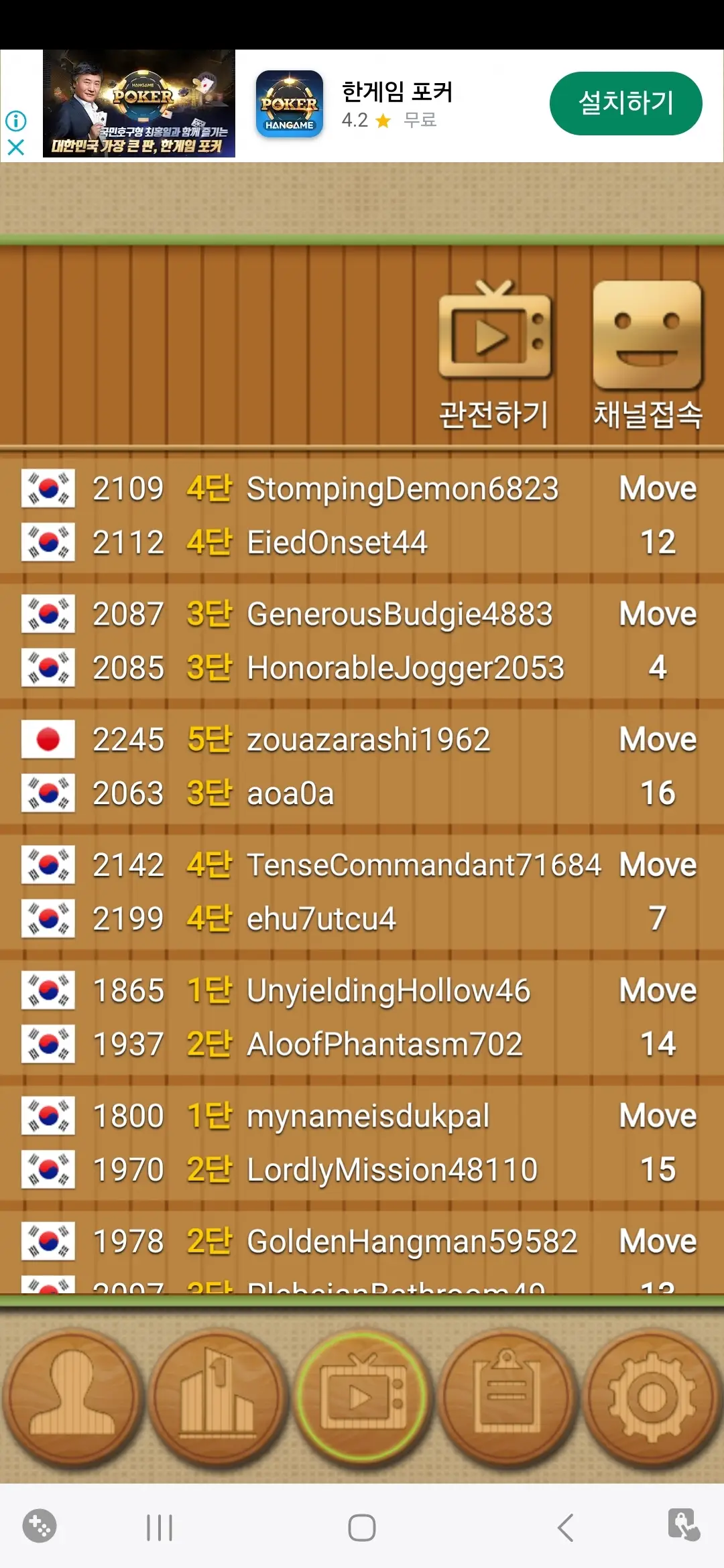
Task: Tap the Japan flag beside zouazarashi1962
Action: [x=48, y=739]
